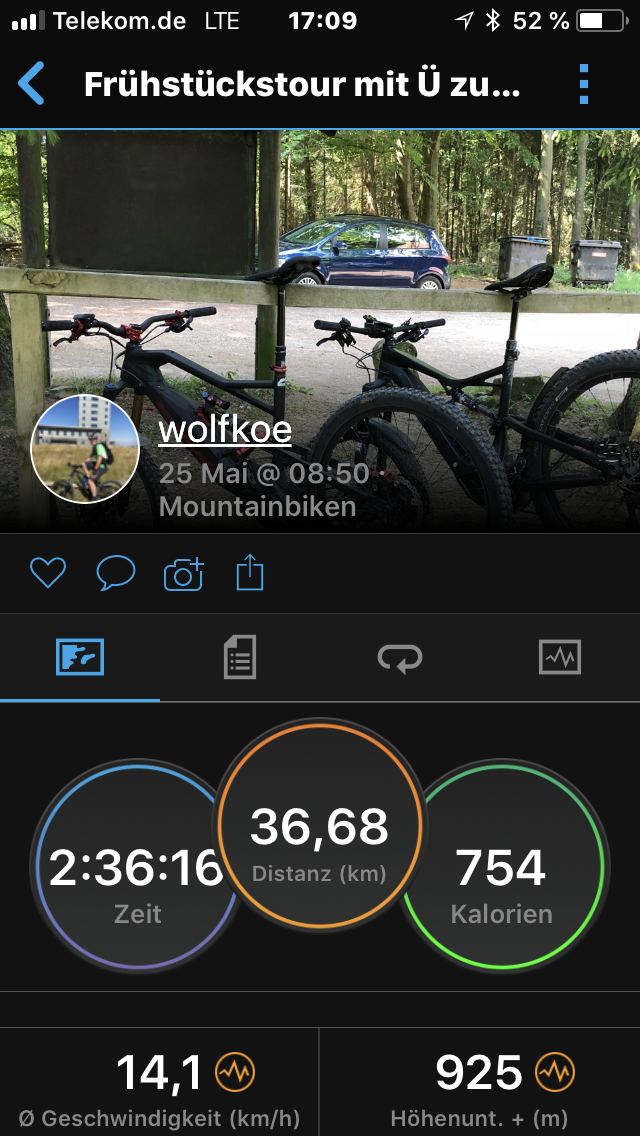Screen dimensions: 640x1136
Task: Like this activity with the heart
Action: point(47,573)
